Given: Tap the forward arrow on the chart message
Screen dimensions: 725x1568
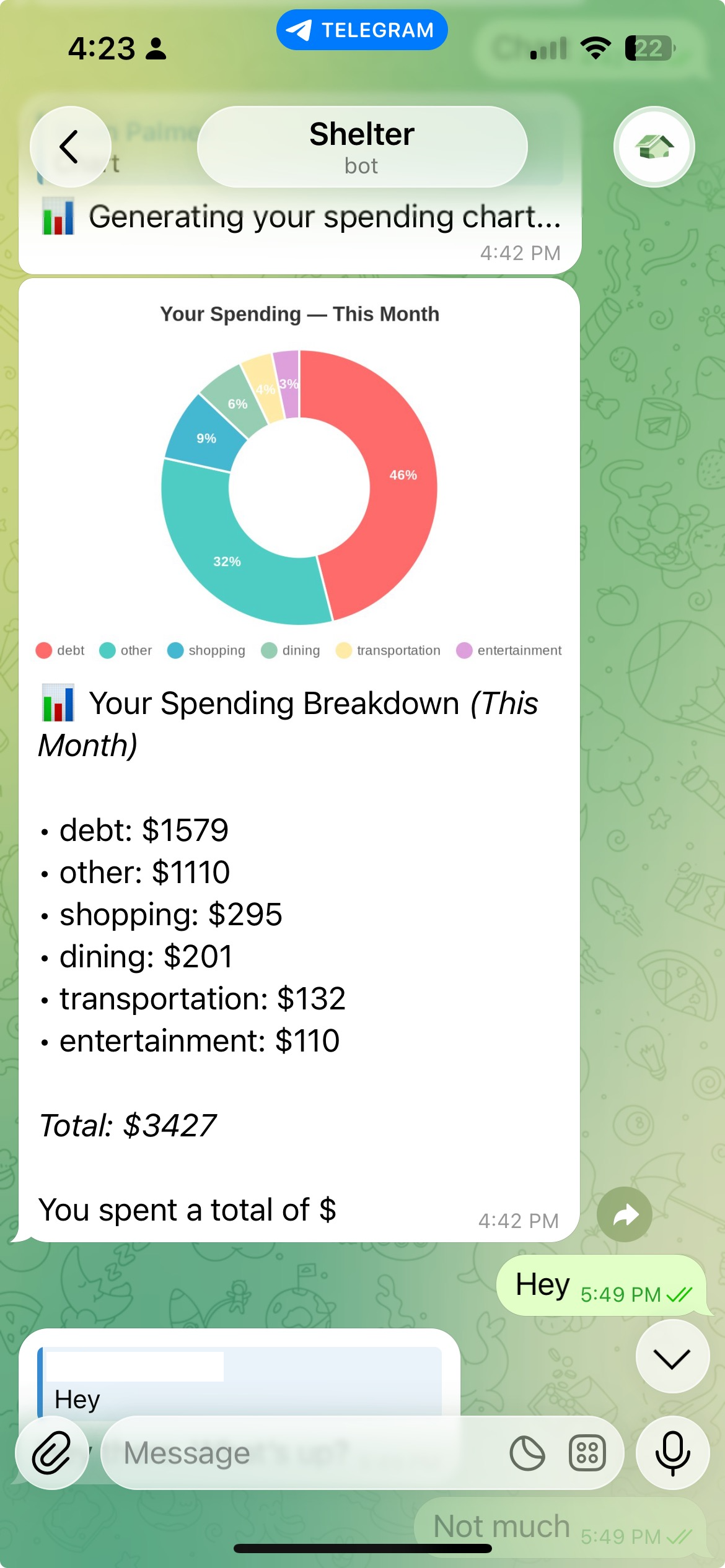Looking at the screenshot, I should tap(625, 1215).
